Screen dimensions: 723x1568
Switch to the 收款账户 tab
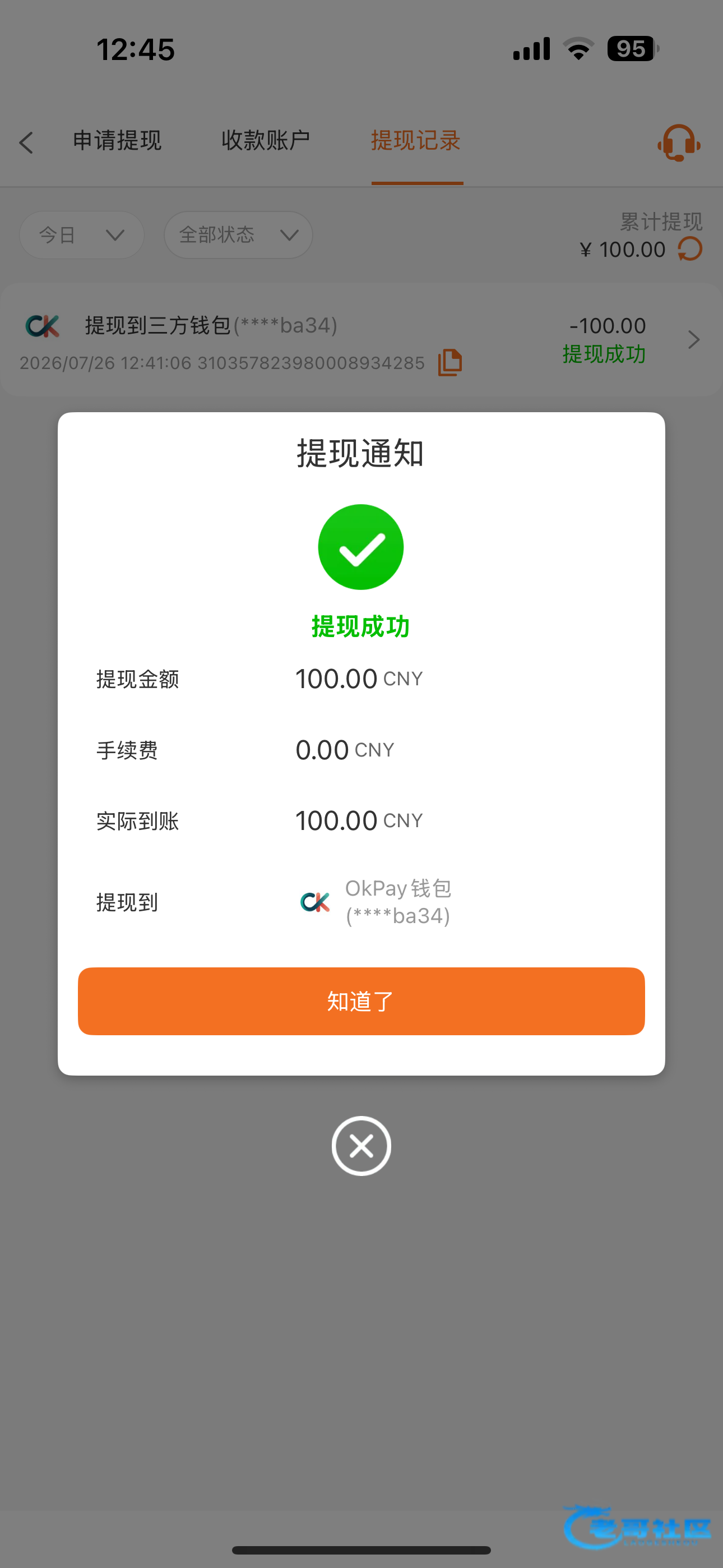click(x=265, y=141)
